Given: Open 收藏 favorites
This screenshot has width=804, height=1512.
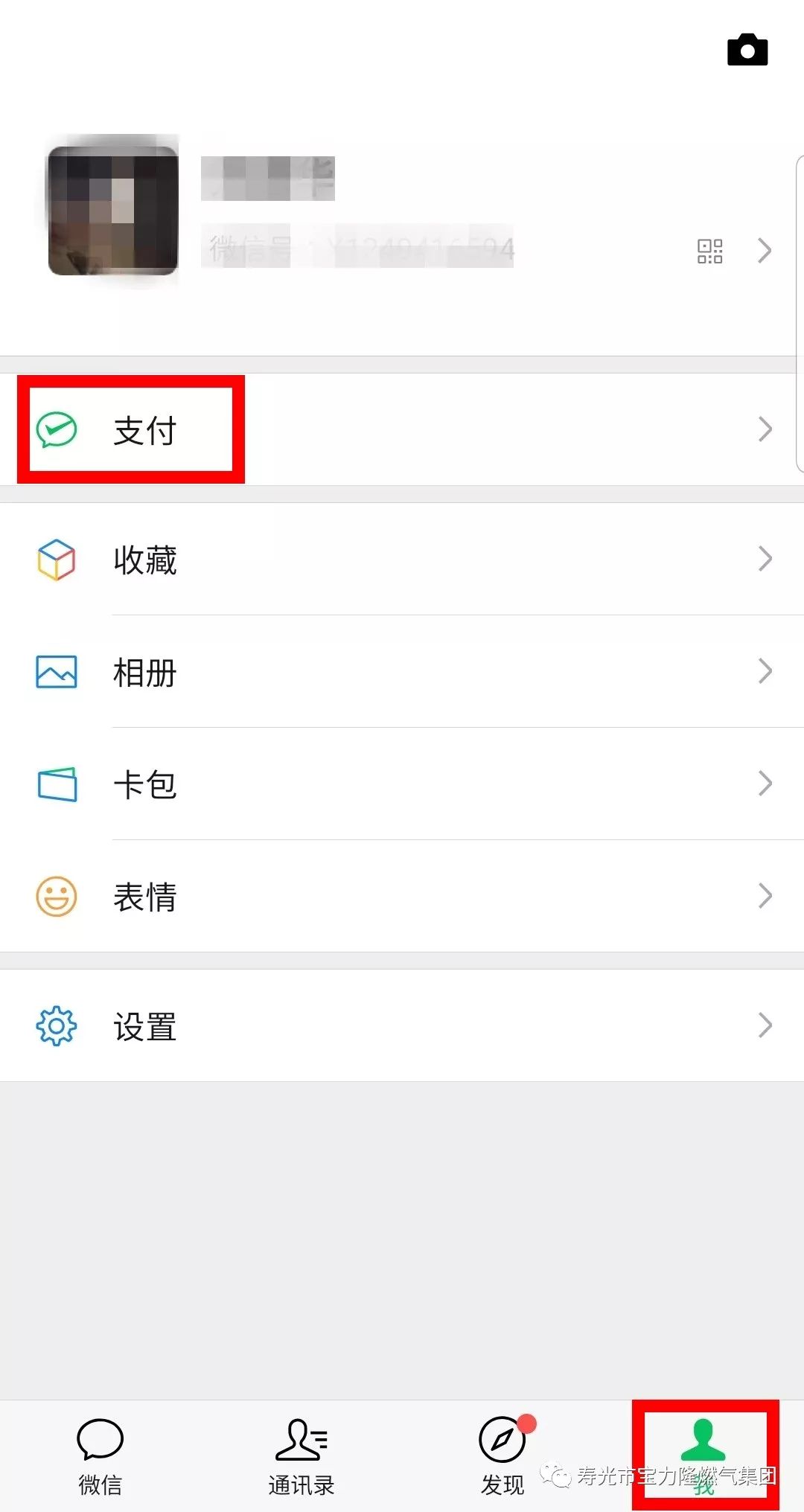Looking at the screenshot, I should click(x=402, y=559).
